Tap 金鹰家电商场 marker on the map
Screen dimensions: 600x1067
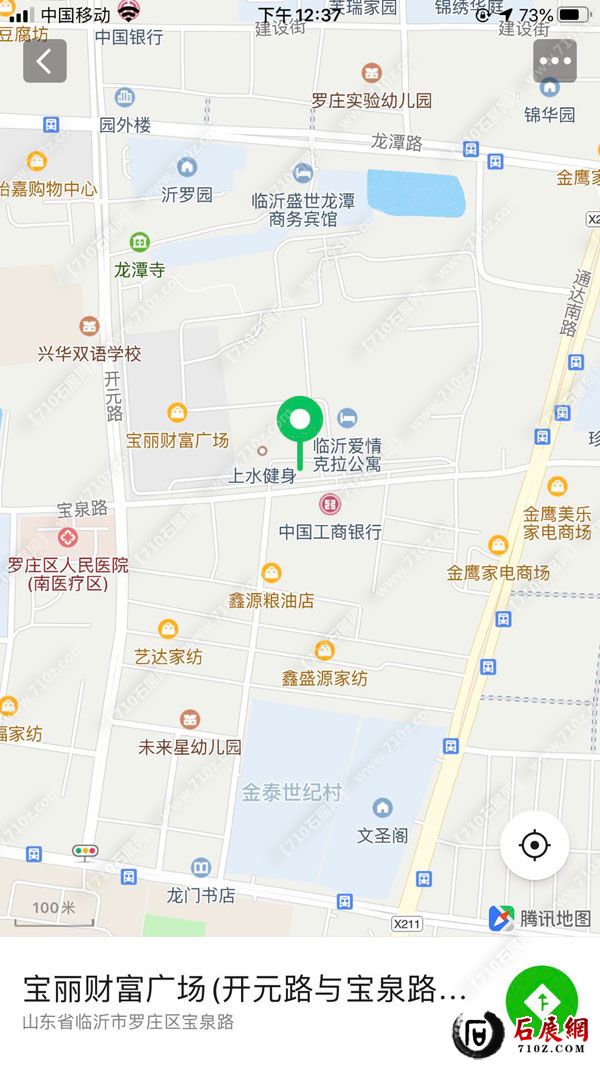(x=498, y=546)
